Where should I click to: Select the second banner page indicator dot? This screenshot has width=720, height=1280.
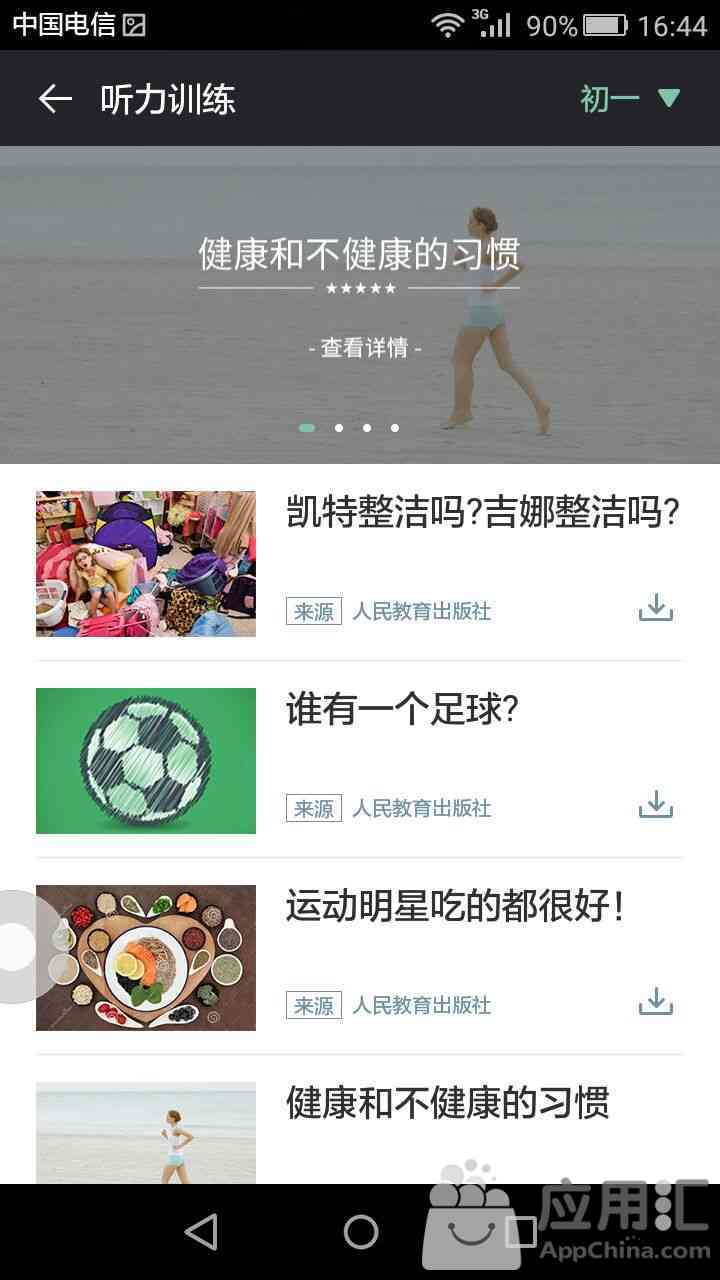[x=339, y=428]
